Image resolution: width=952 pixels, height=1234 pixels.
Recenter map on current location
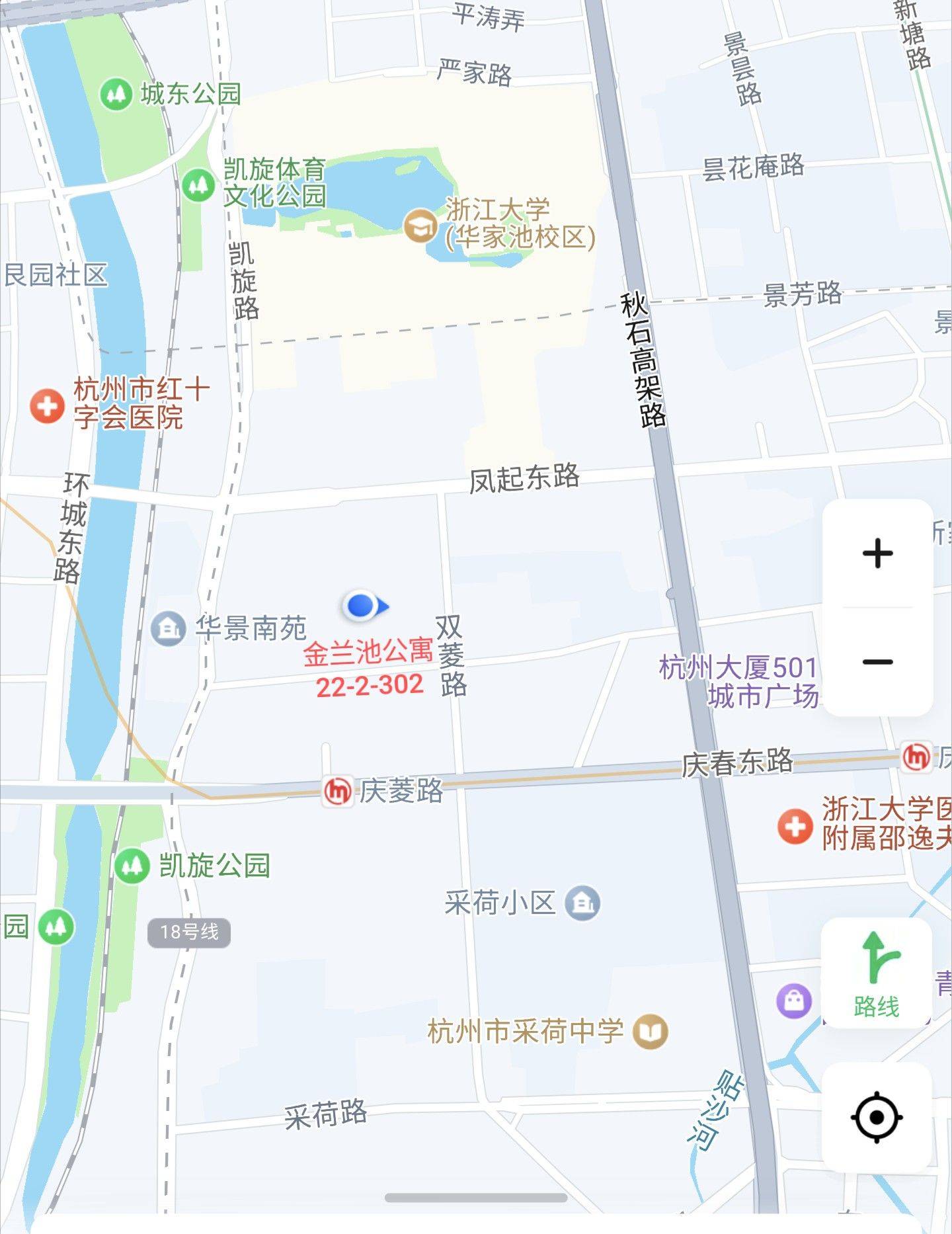coord(877,1118)
